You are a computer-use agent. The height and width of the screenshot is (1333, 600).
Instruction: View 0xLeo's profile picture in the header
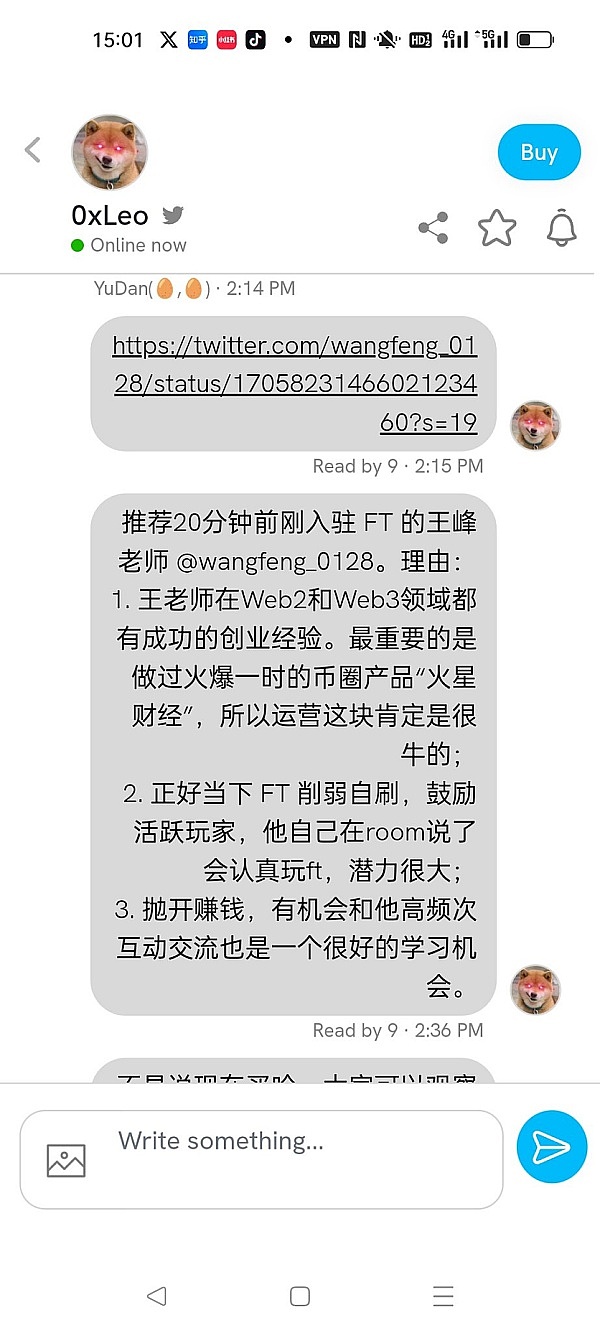[110, 152]
